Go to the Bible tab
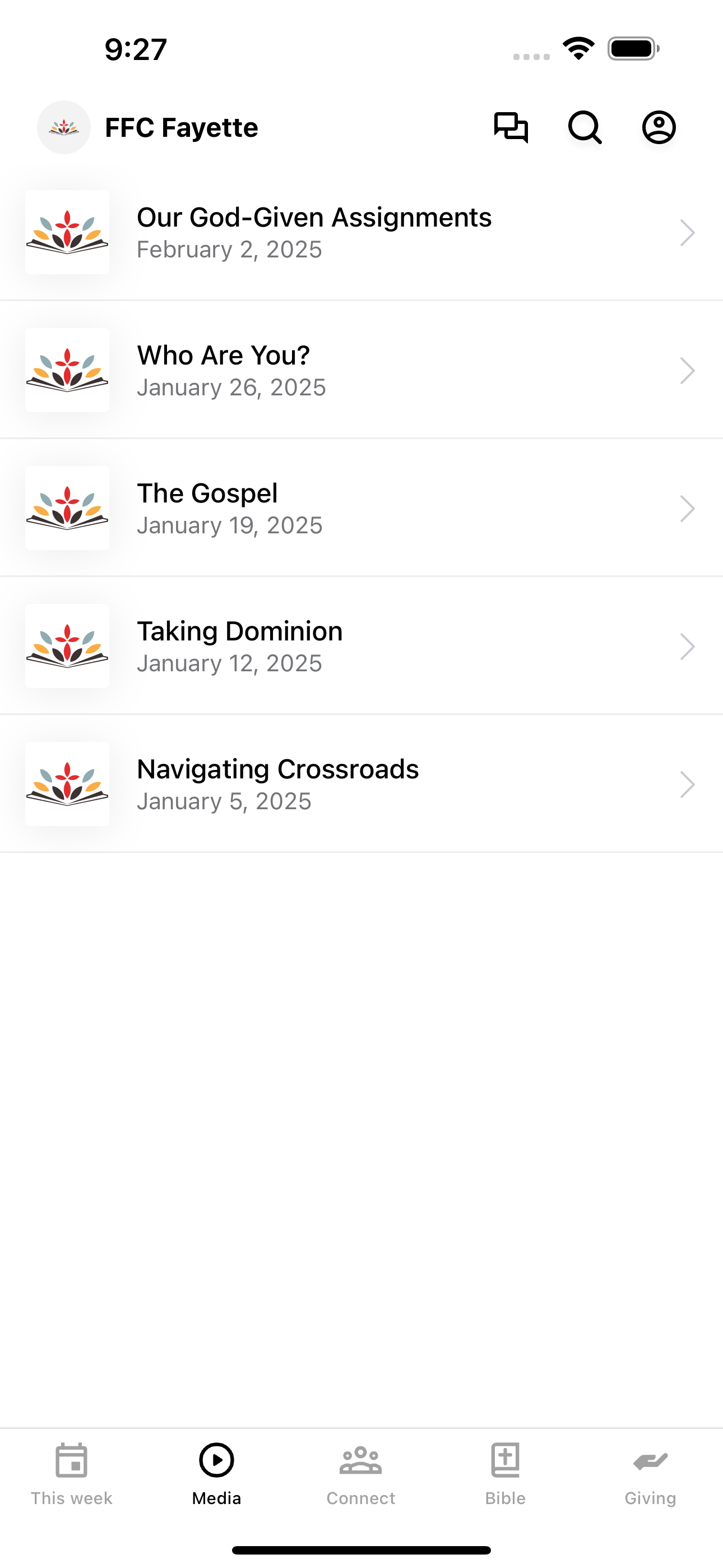 [505, 1474]
